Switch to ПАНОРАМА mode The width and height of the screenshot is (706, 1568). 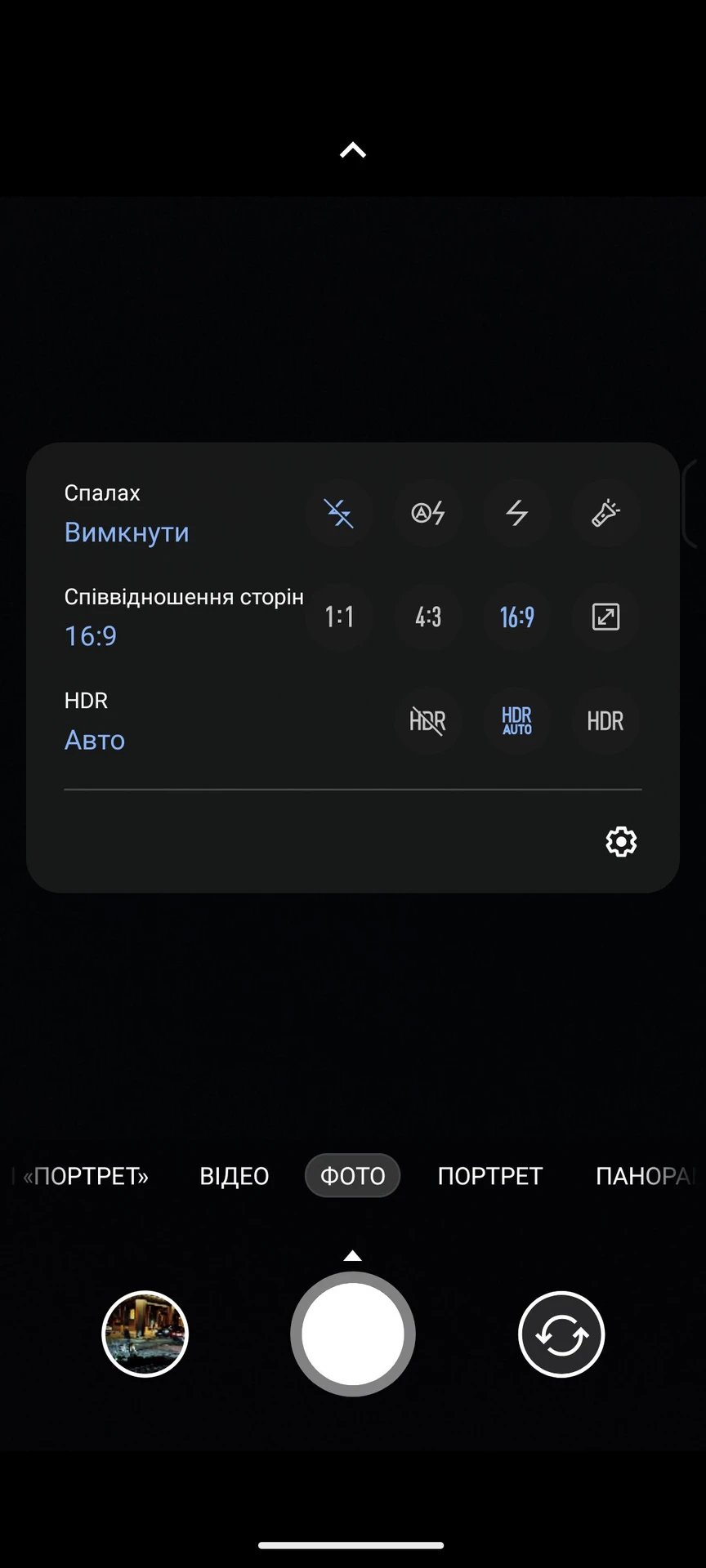click(644, 1176)
